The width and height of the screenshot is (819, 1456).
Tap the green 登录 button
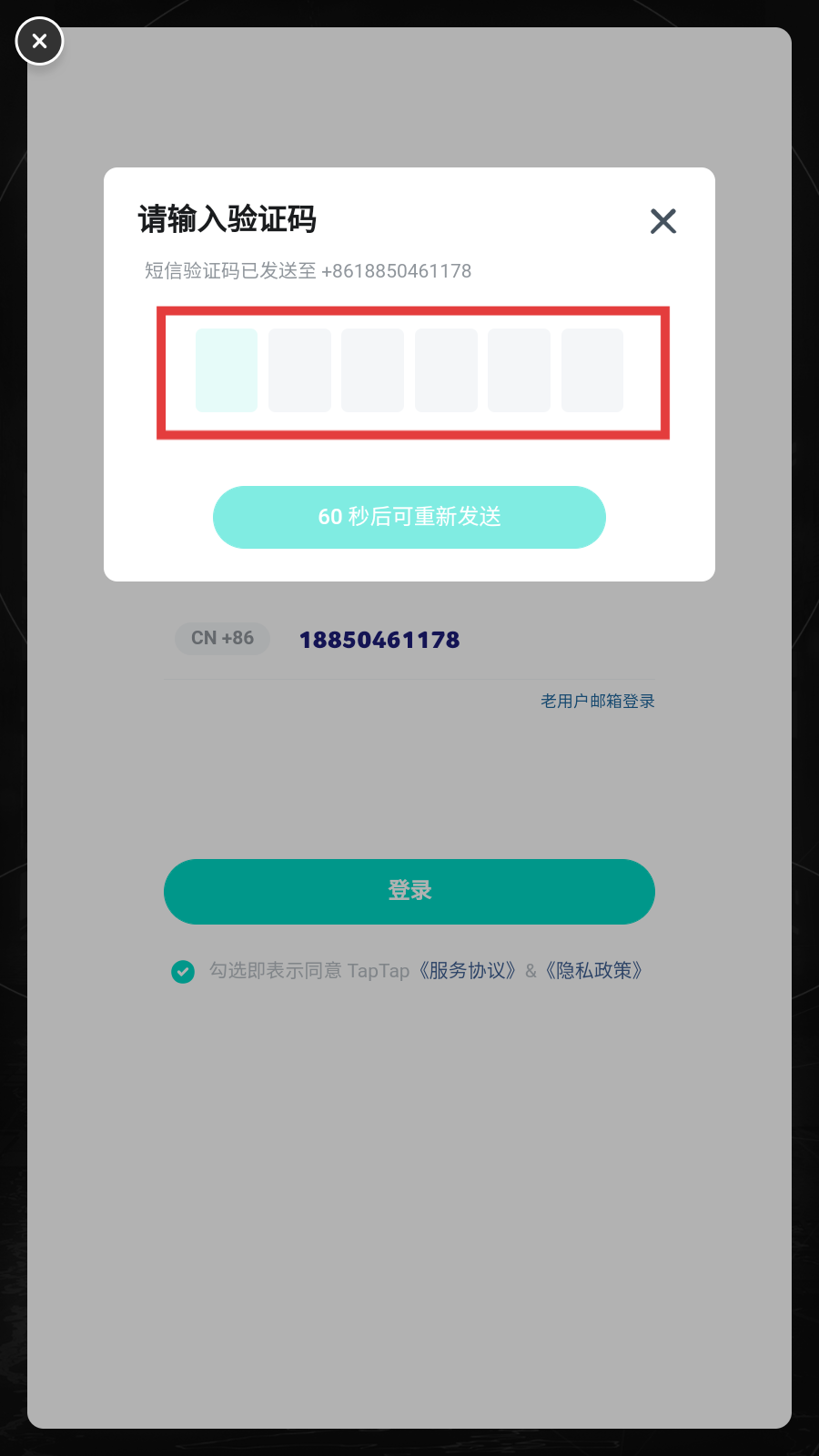409,891
